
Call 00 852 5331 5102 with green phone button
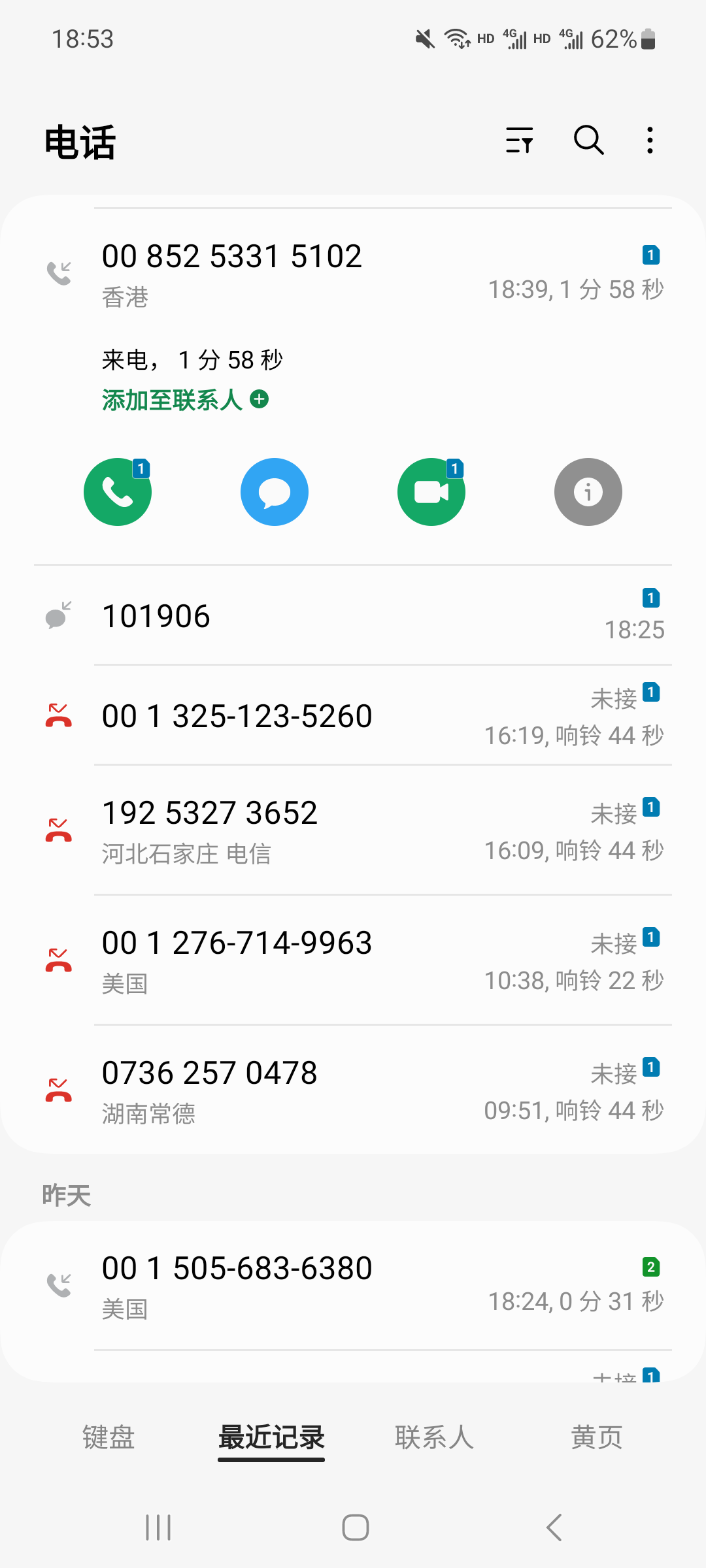point(118,492)
